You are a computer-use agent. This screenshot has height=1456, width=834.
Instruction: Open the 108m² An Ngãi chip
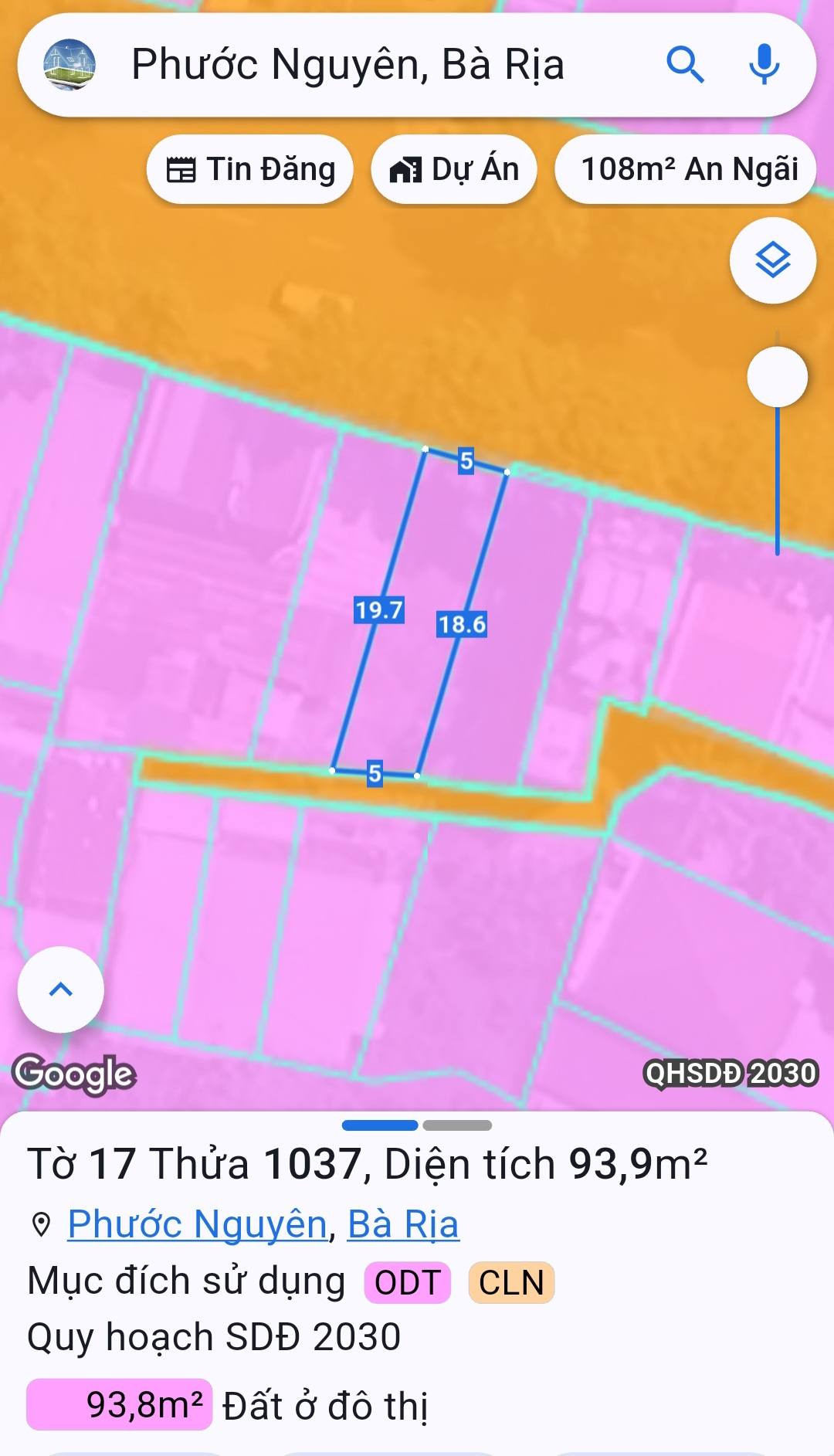(x=687, y=169)
